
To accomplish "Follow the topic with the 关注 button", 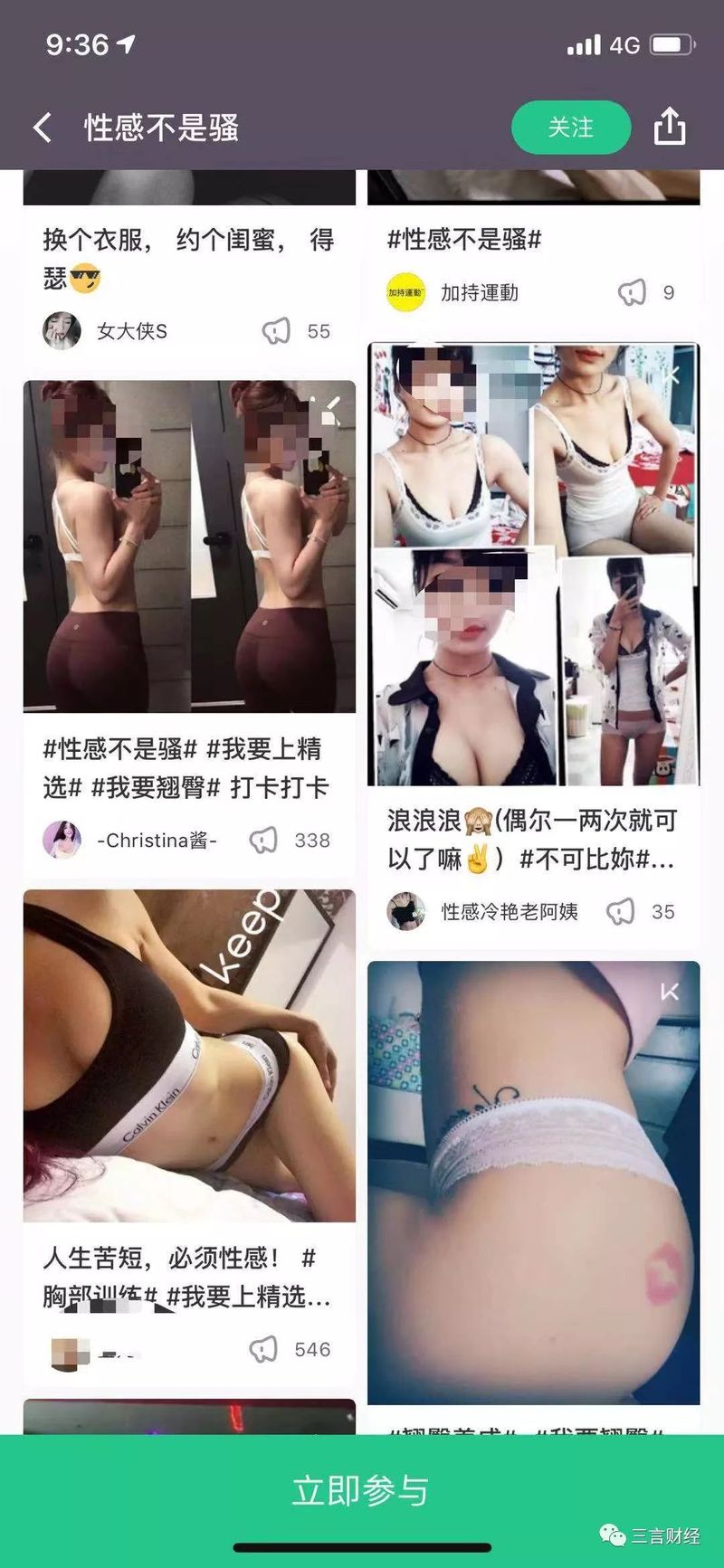I will 570,128.
